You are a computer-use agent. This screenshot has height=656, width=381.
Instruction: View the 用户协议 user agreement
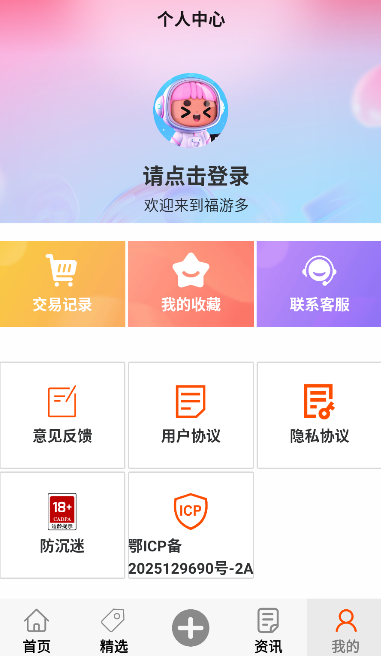click(x=191, y=415)
